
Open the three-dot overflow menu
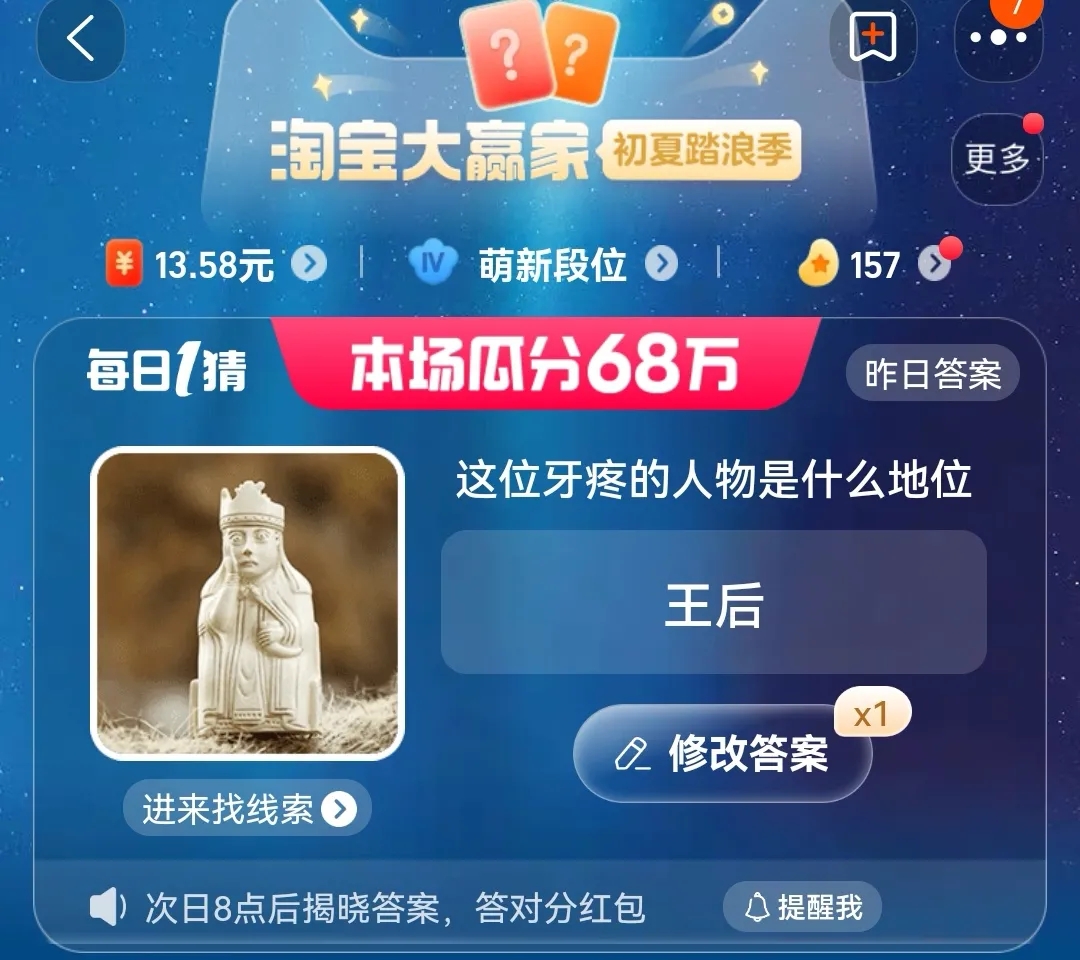997,38
